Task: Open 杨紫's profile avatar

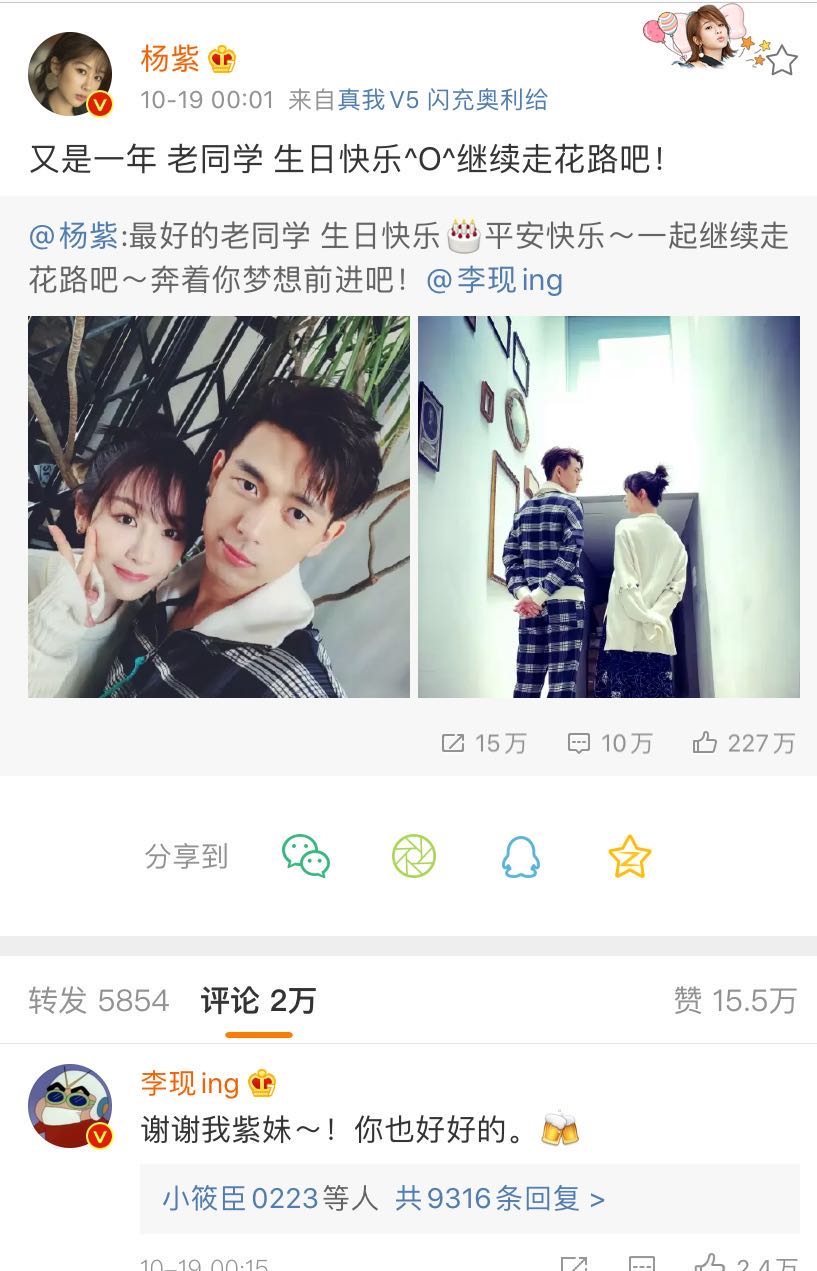Action: pyautogui.click(x=69, y=75)
